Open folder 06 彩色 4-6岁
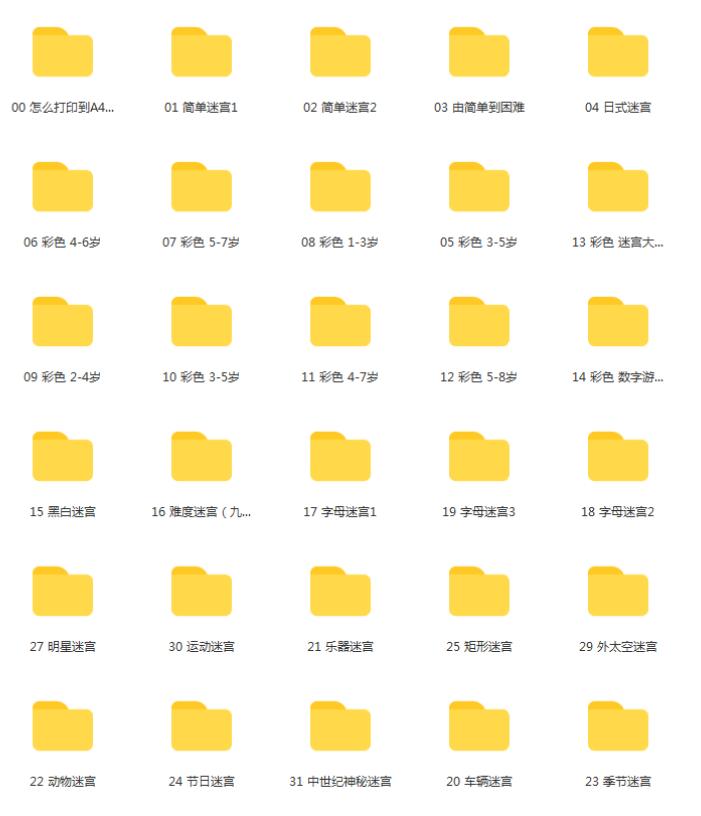The height and width of the screenshot is (816, 701). click(63, 188)
